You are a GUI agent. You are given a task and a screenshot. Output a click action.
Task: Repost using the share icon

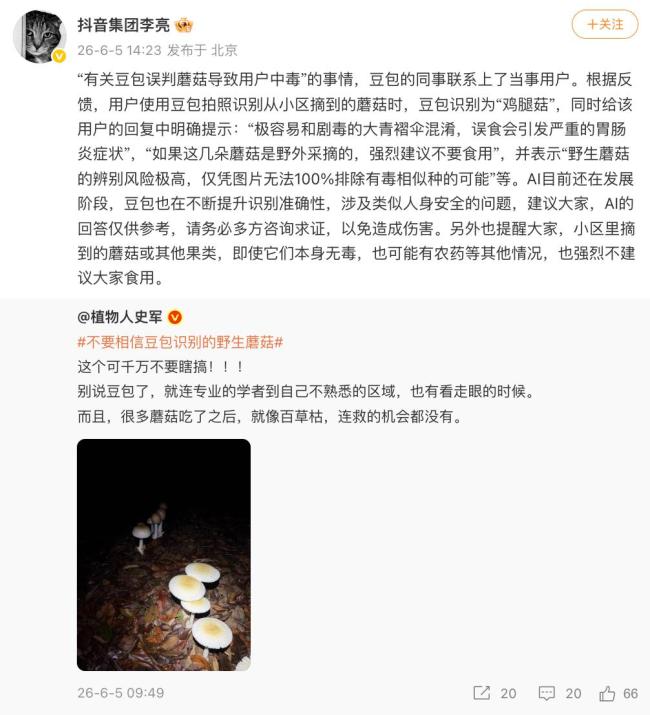481,693
